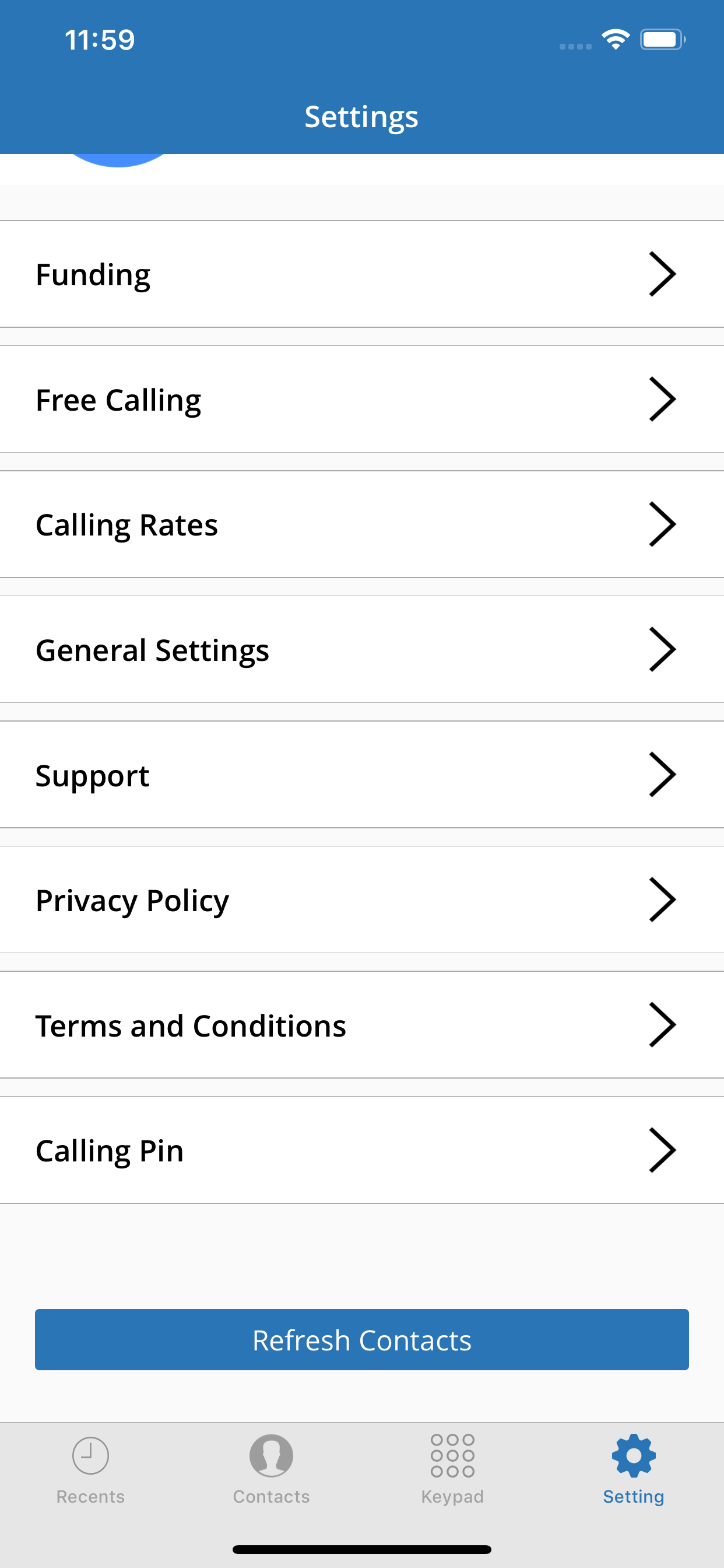Go to Support

click(362, 775)
